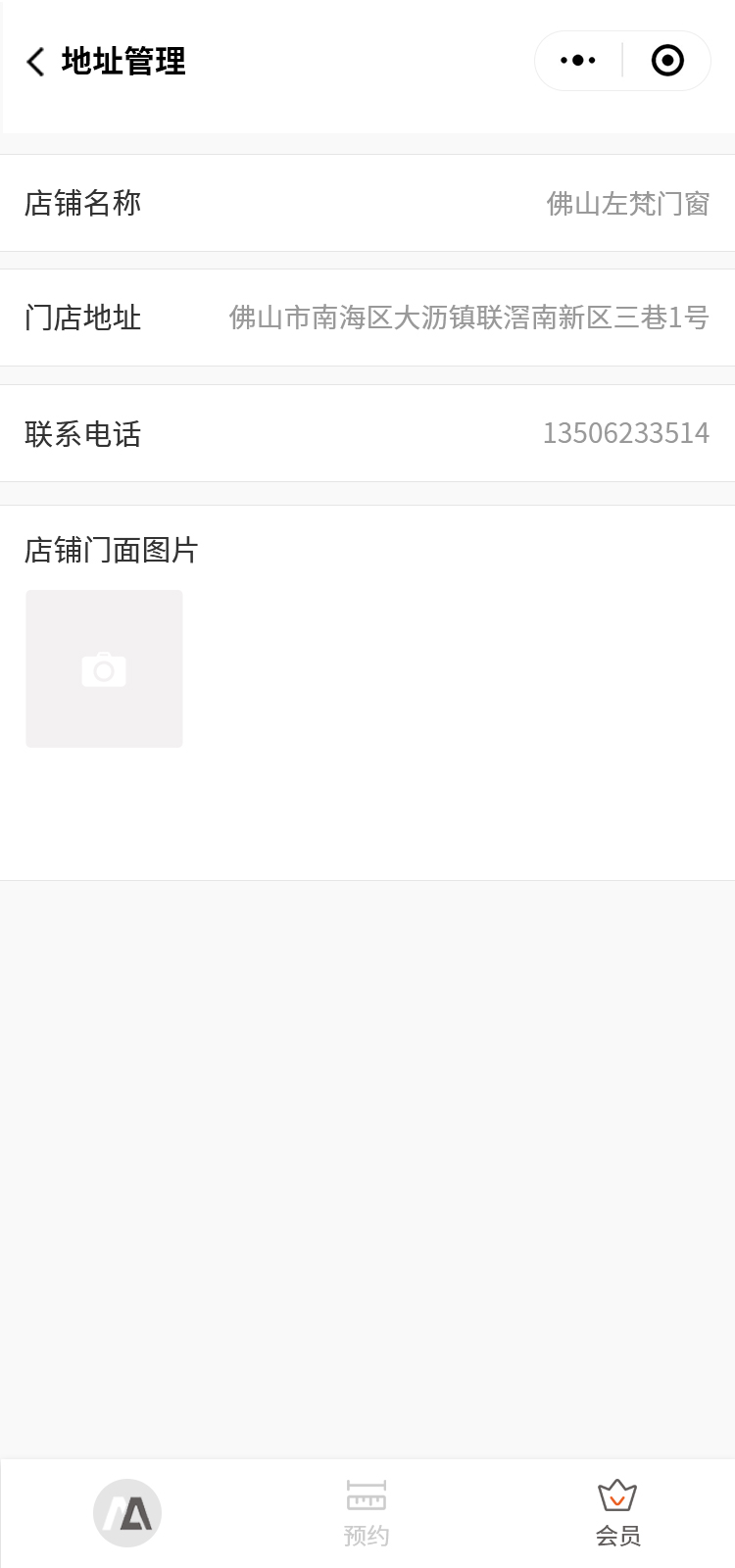Open the mini program more menu

click(578, 61)
